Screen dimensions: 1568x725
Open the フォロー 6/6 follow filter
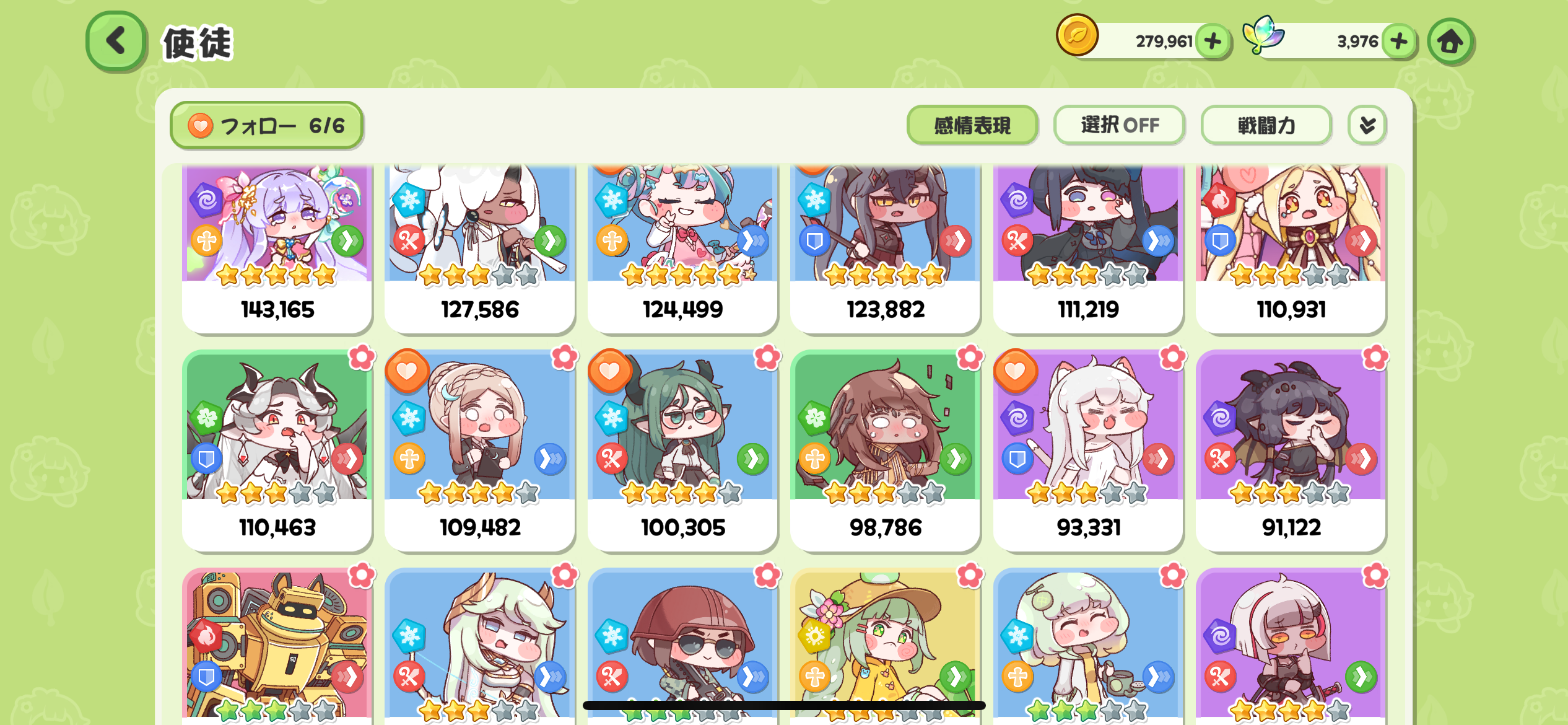click(x=266, y=126)
